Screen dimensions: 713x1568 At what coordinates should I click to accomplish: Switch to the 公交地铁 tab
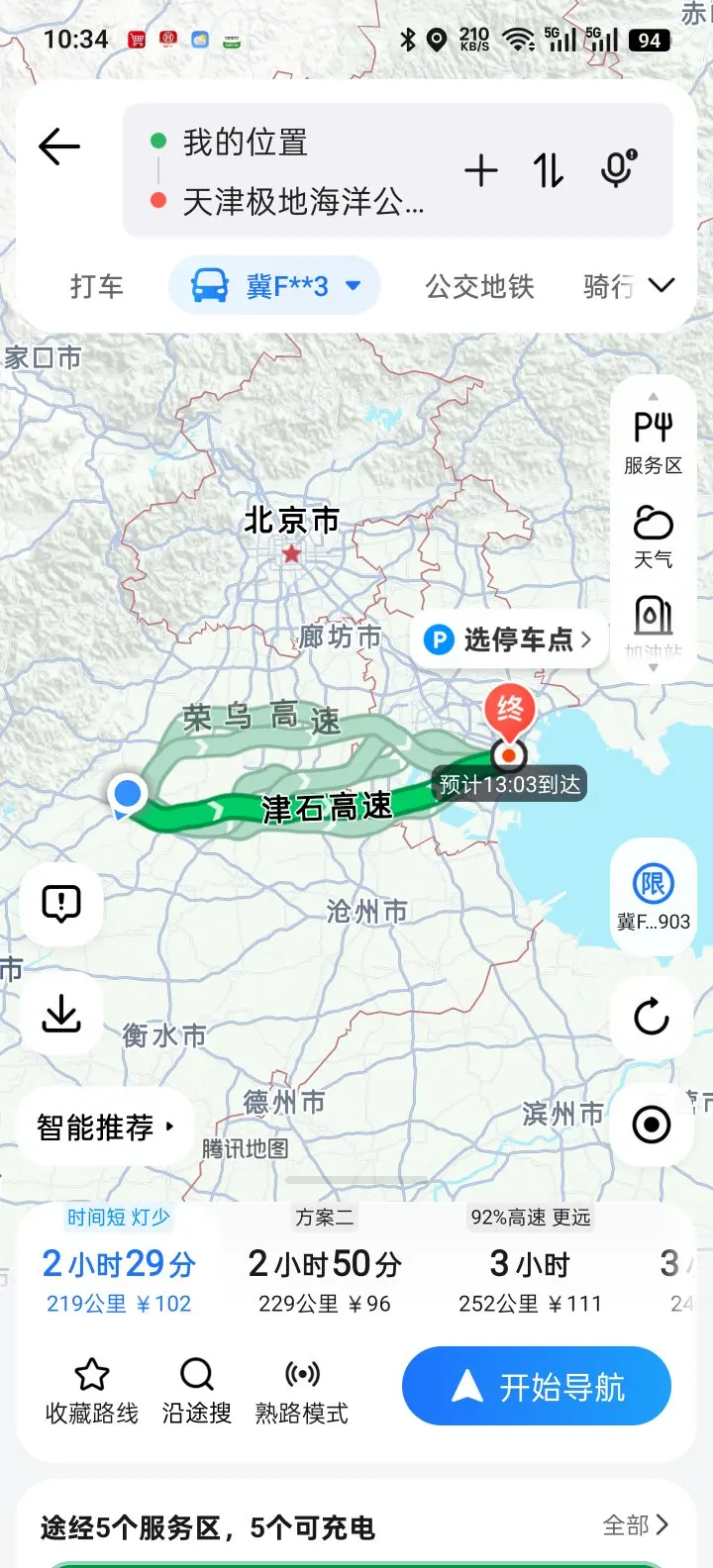(479, 287)
